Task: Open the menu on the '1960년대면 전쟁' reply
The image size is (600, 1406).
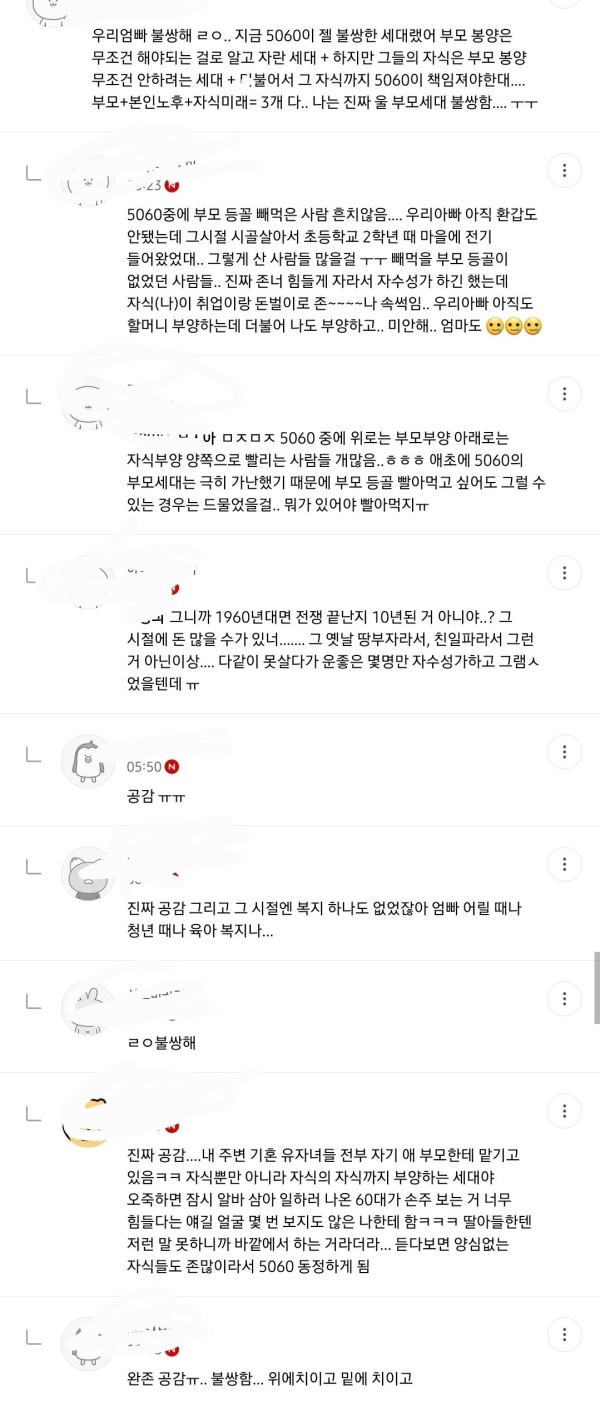Action: point(565,573)
